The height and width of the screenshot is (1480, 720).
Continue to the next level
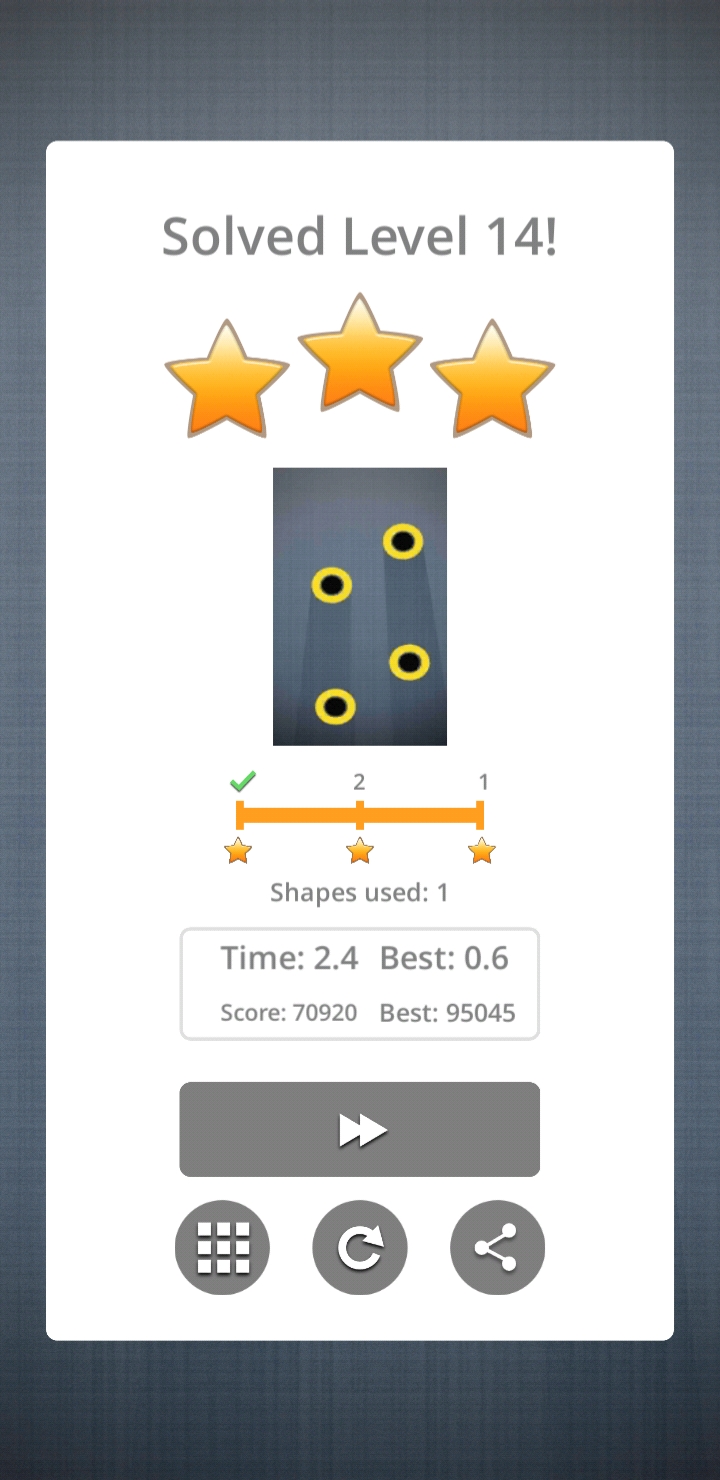(x=359, y=1129)
